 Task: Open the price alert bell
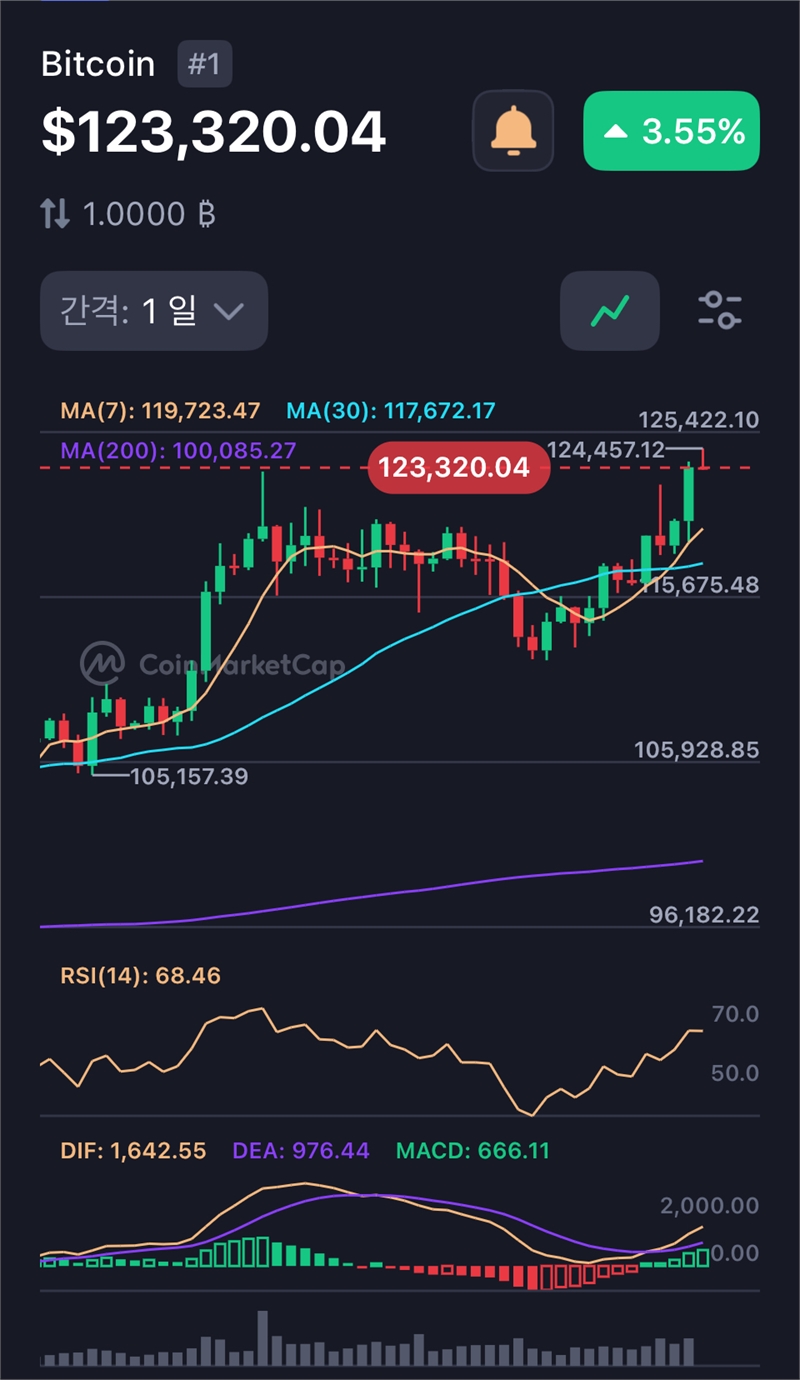click(513, 131)
